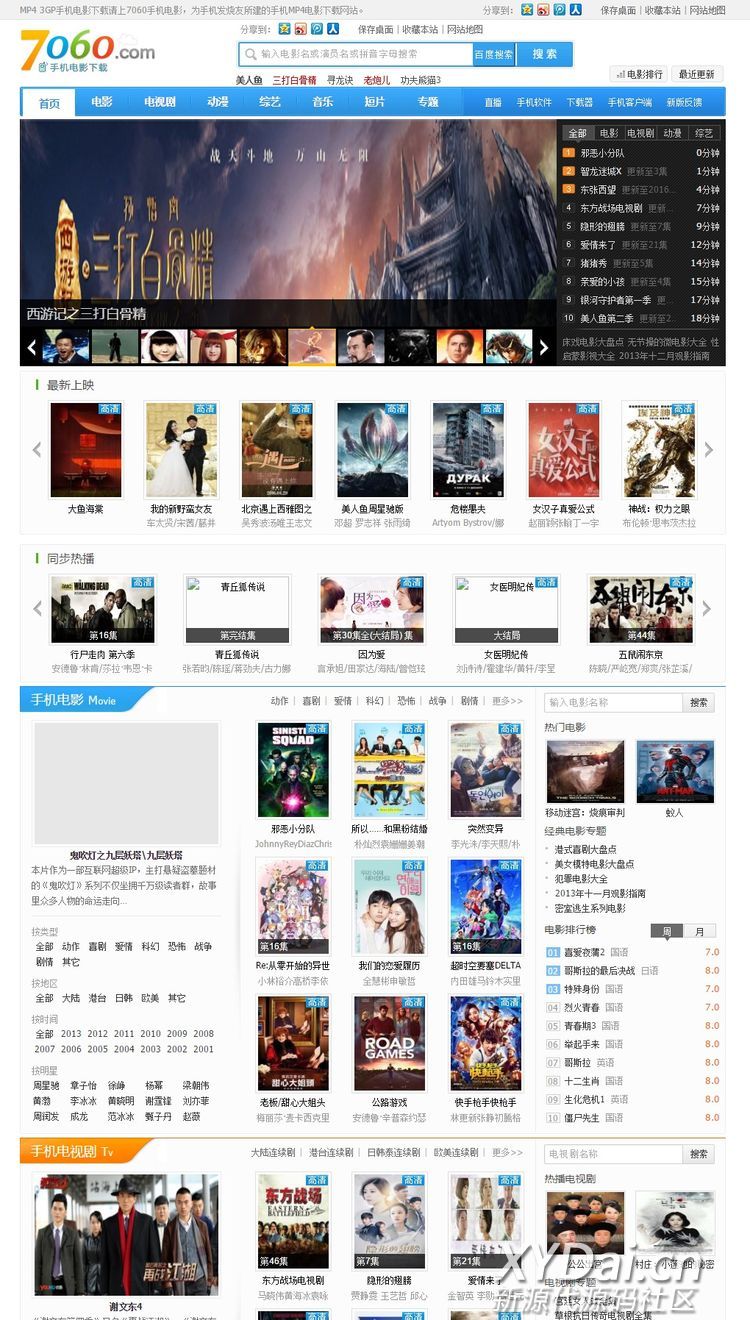
Task: Open 大鱼海棠 movie poster
Action: [x=86, y=450]
